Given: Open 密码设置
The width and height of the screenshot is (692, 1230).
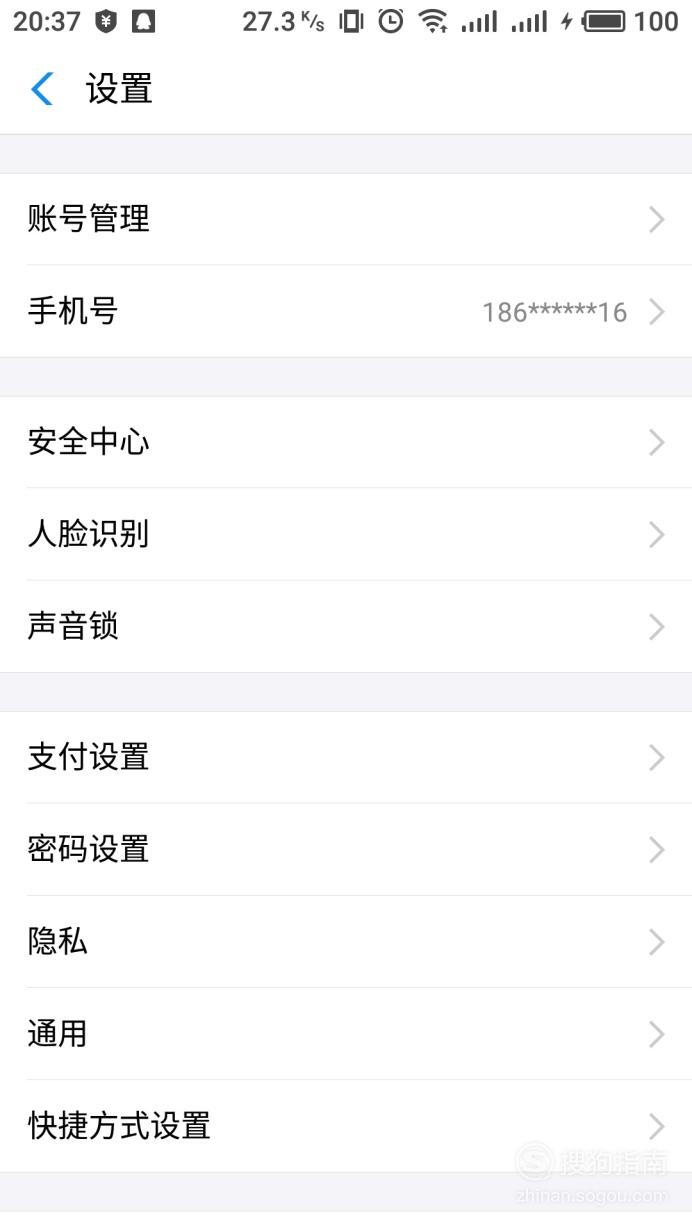Looking at the screenshot, I should 346,849.
